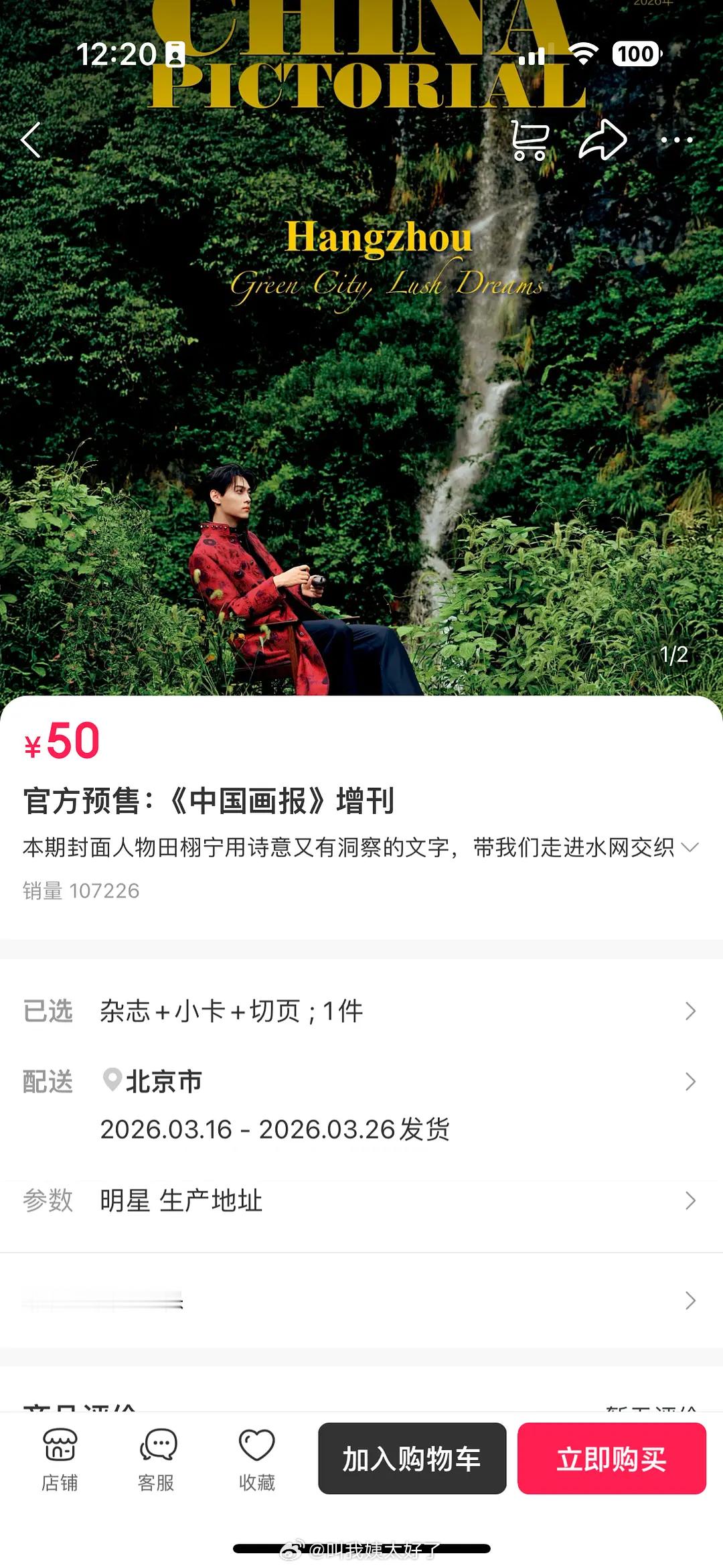Tap the back arrow at top left
The width and height of the screenshot is (723, 1568).
click(x=31, y=141)
